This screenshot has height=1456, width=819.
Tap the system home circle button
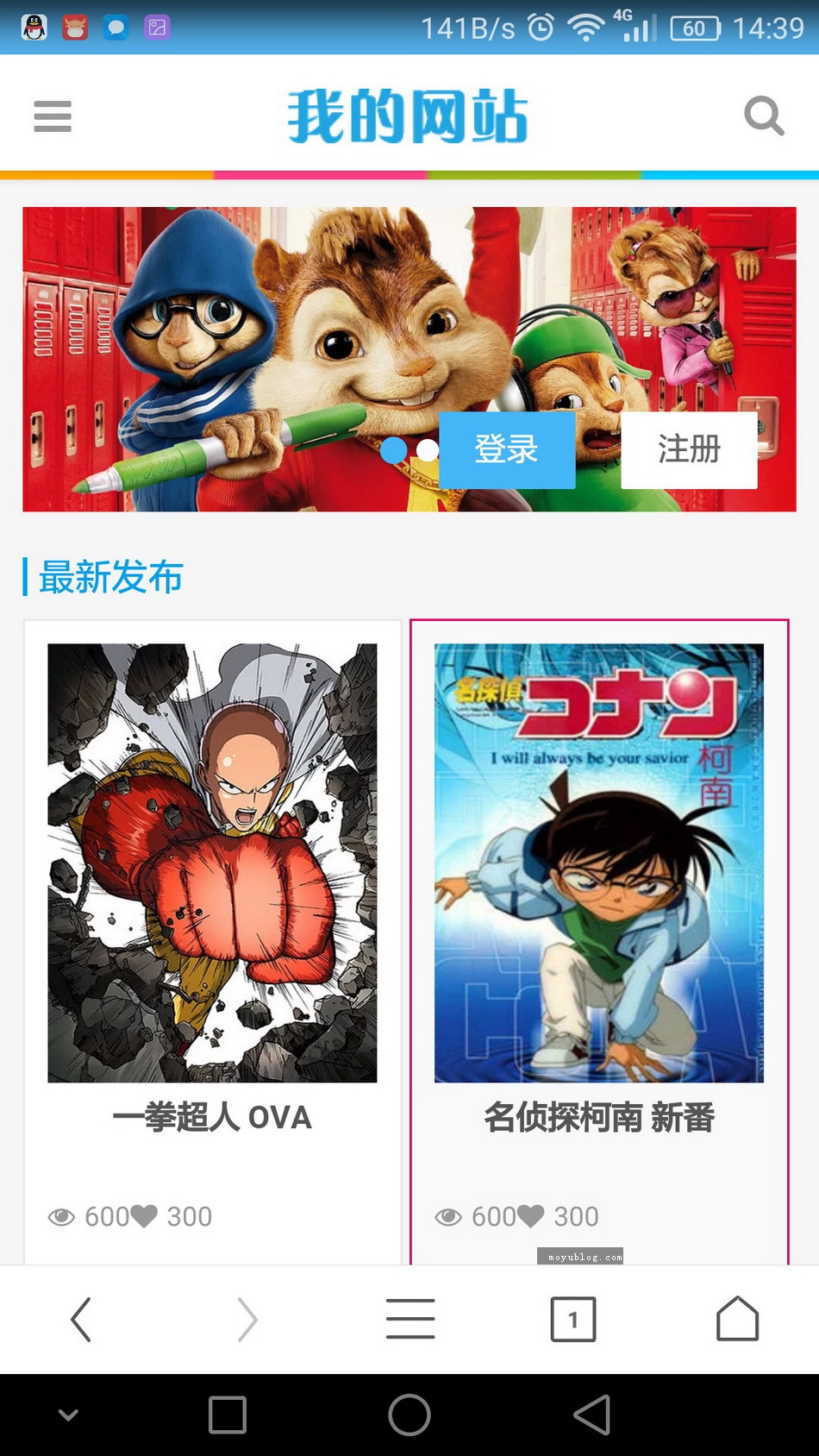(x=409, y=1415)
